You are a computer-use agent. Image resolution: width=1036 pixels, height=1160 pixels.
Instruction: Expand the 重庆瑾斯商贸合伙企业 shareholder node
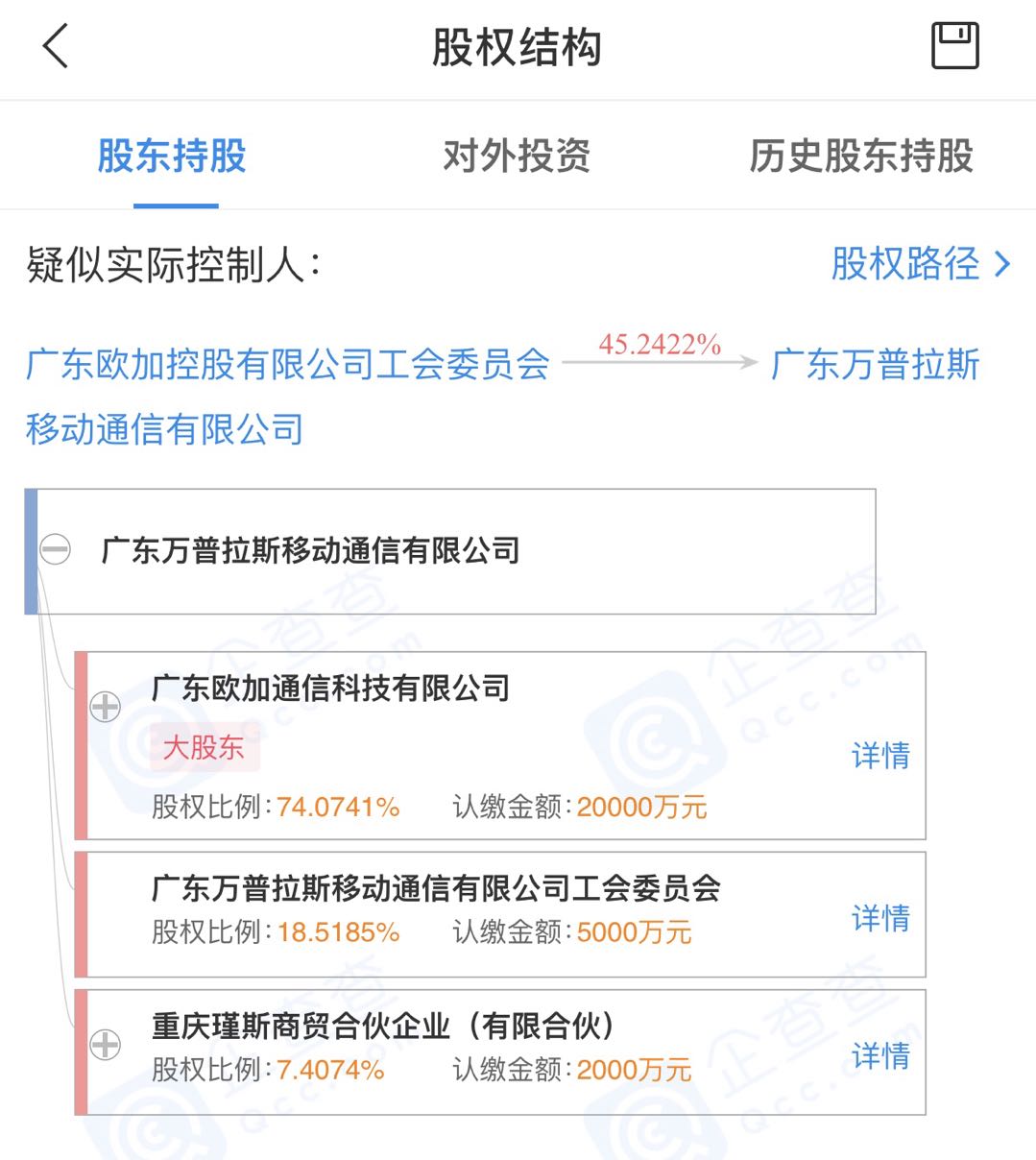[105, 1044]
